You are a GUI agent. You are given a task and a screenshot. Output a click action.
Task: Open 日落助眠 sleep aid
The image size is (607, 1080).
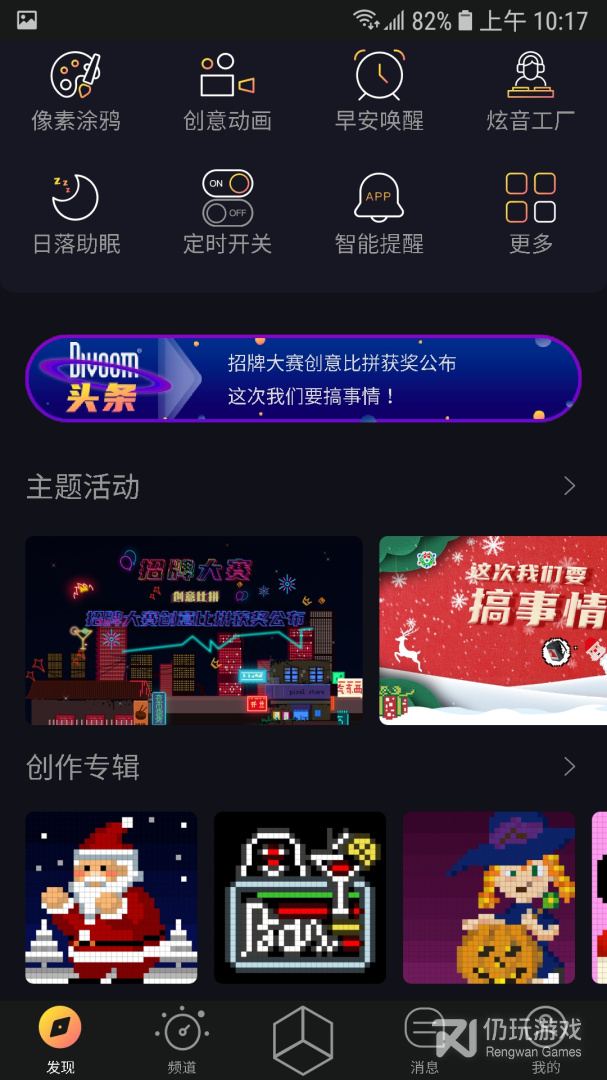click(x=76, y=213)
